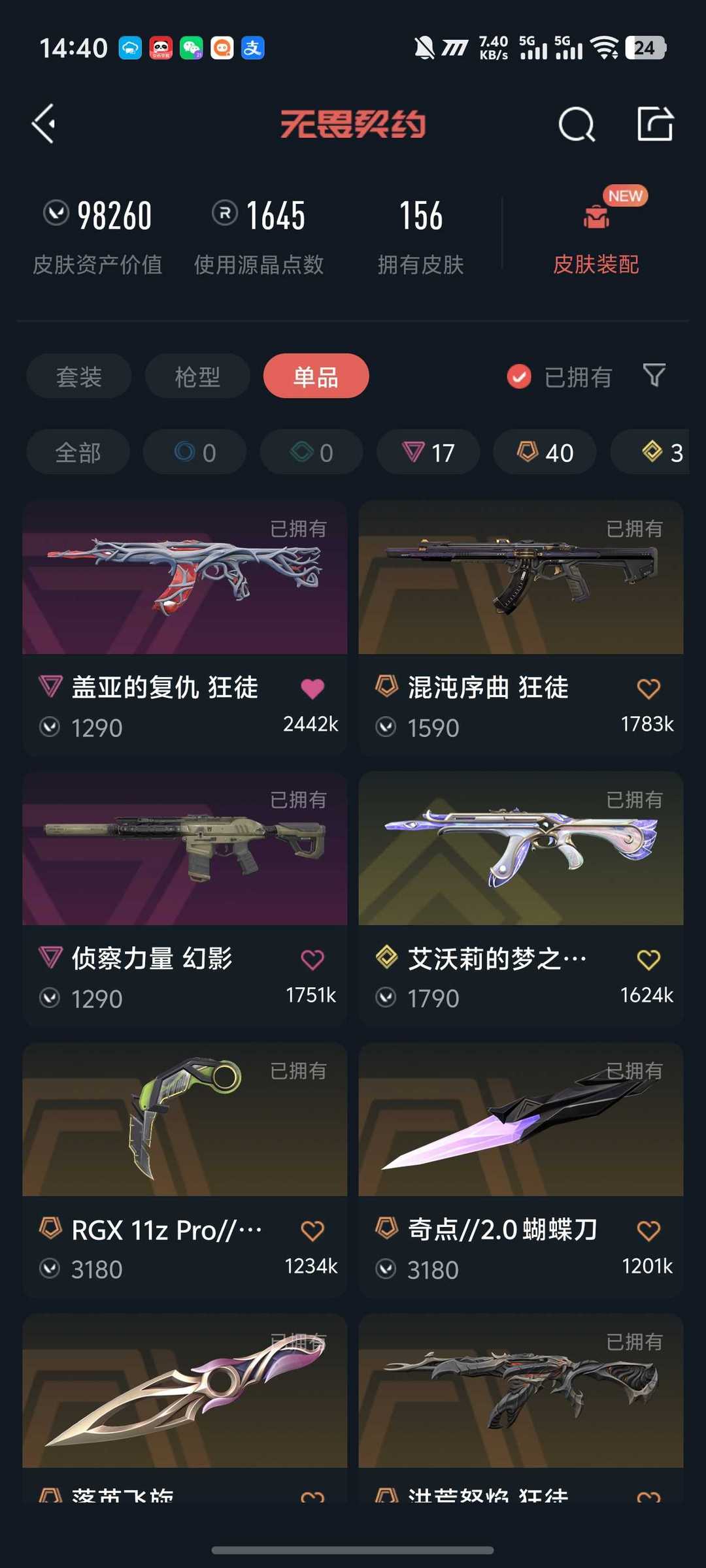This screenshot has height=1568, width=706.
Task: Switch to the 套装 tab
Action: tap(79, 376)
